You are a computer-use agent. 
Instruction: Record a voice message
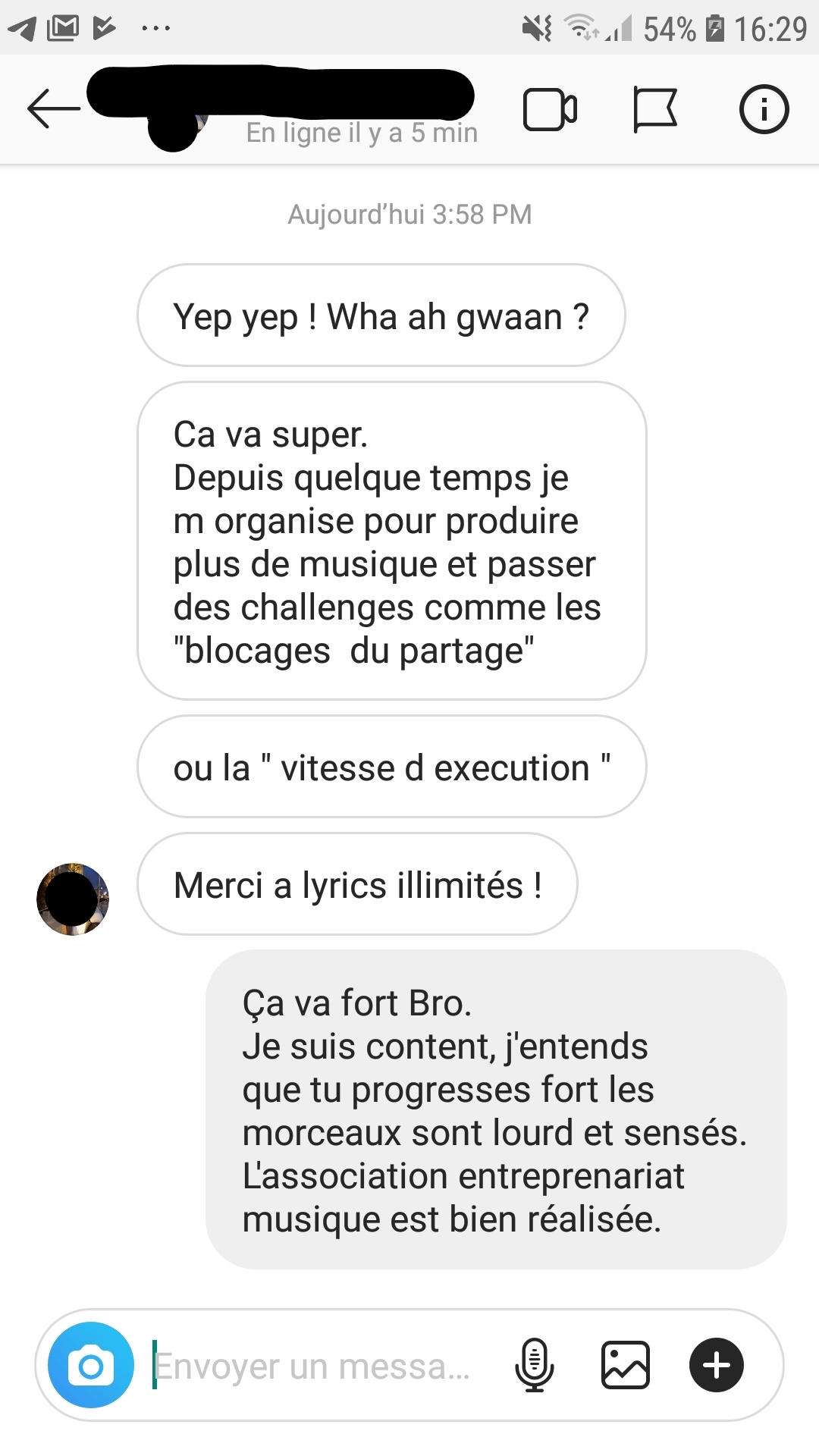coord(535,1366)
